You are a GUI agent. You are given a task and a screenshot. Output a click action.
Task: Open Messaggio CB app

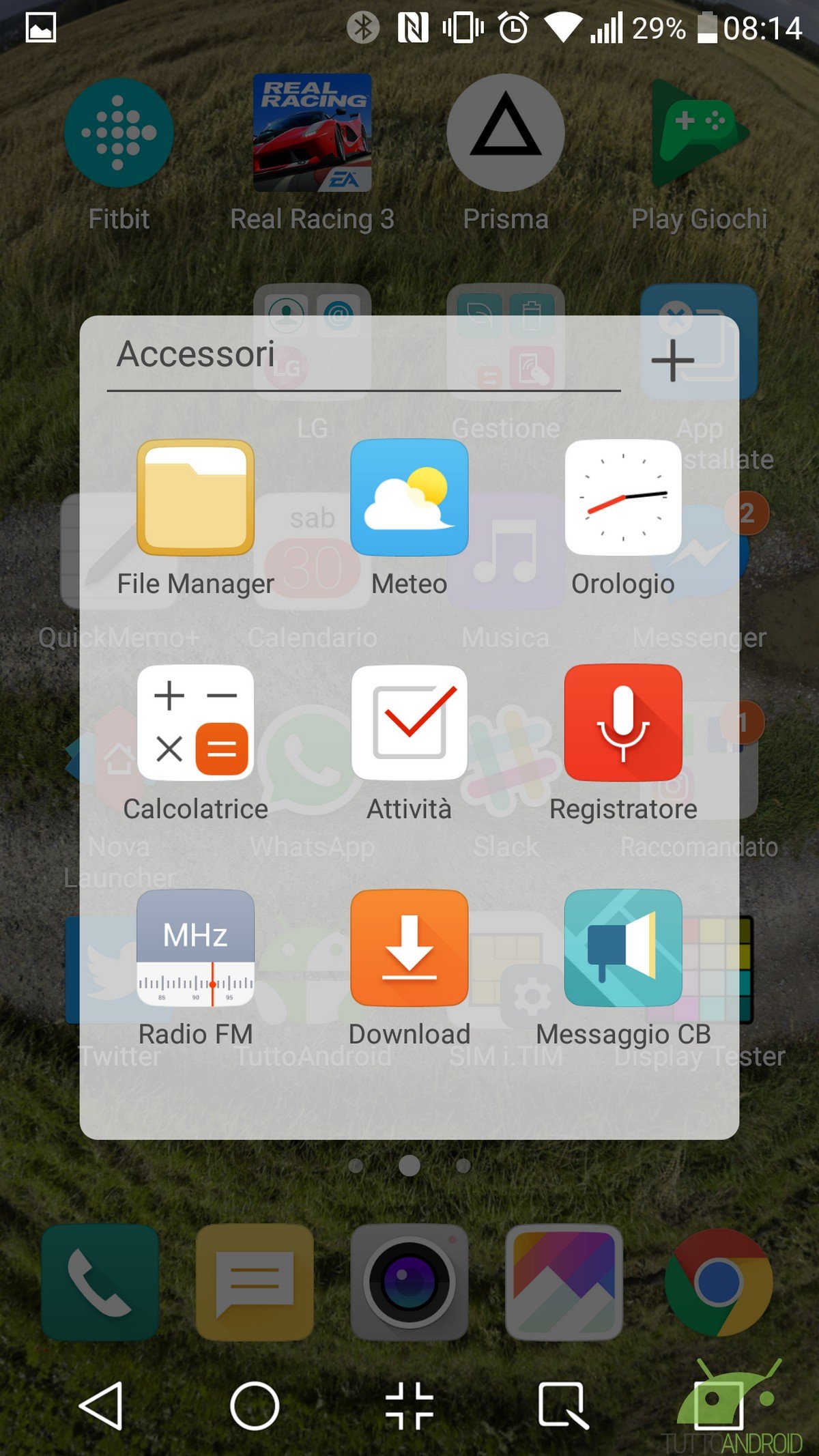pos(622,948)
